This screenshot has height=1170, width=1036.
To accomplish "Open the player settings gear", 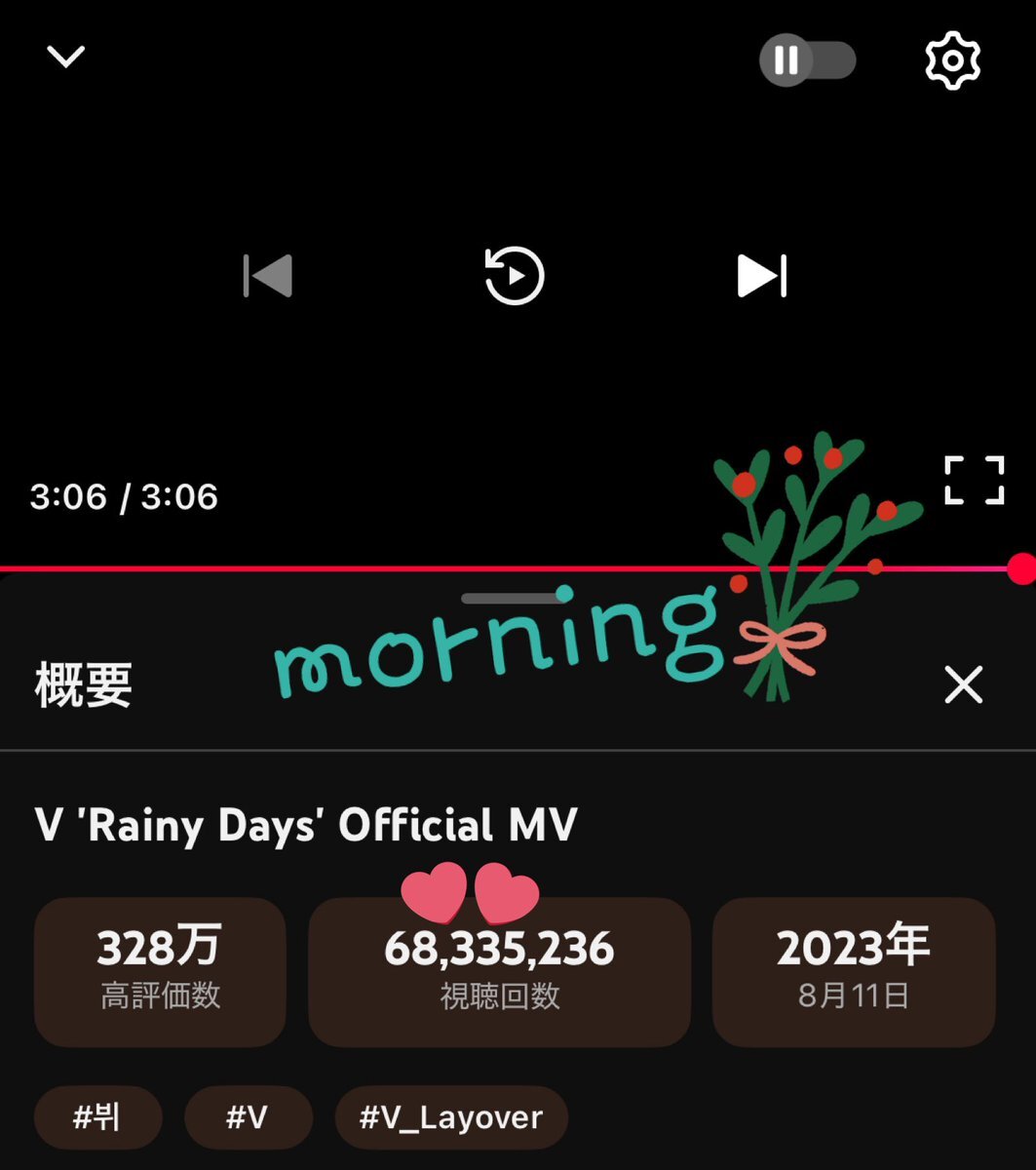I will coord(952,60).
